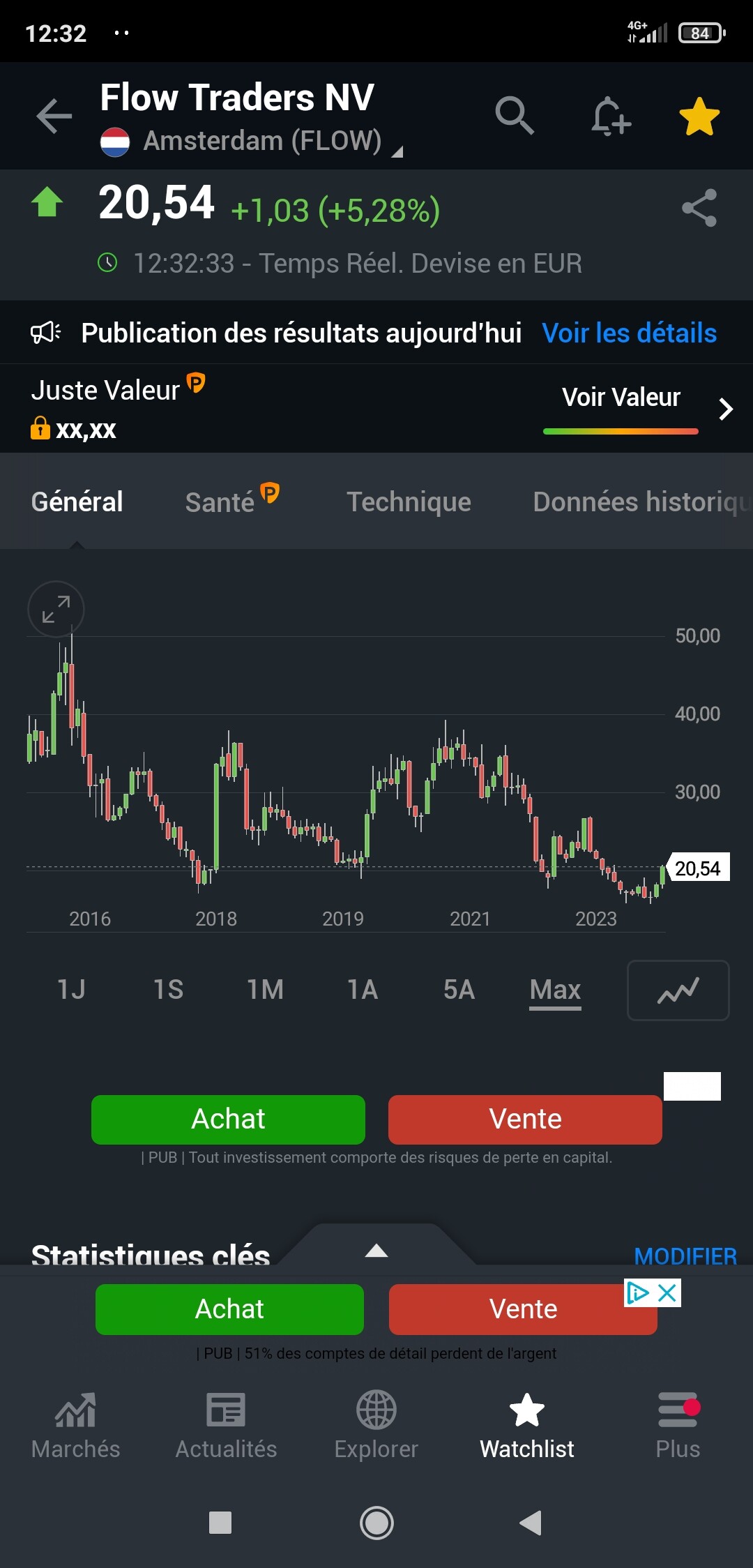
Task: Add a price alert with the bell icon
Action: point(611,116)
